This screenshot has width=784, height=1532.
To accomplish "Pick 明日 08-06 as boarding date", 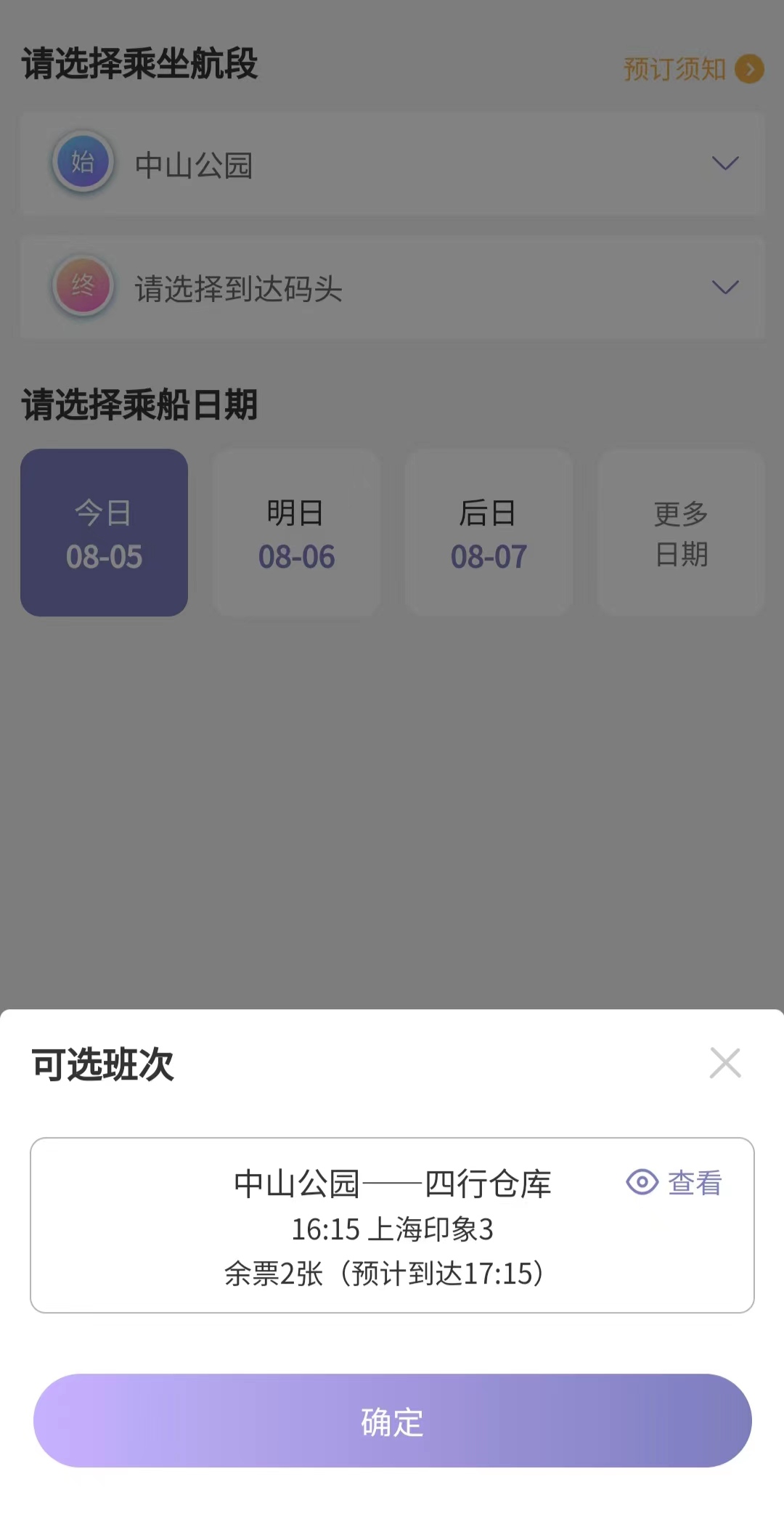I will (x=296, y=533).
